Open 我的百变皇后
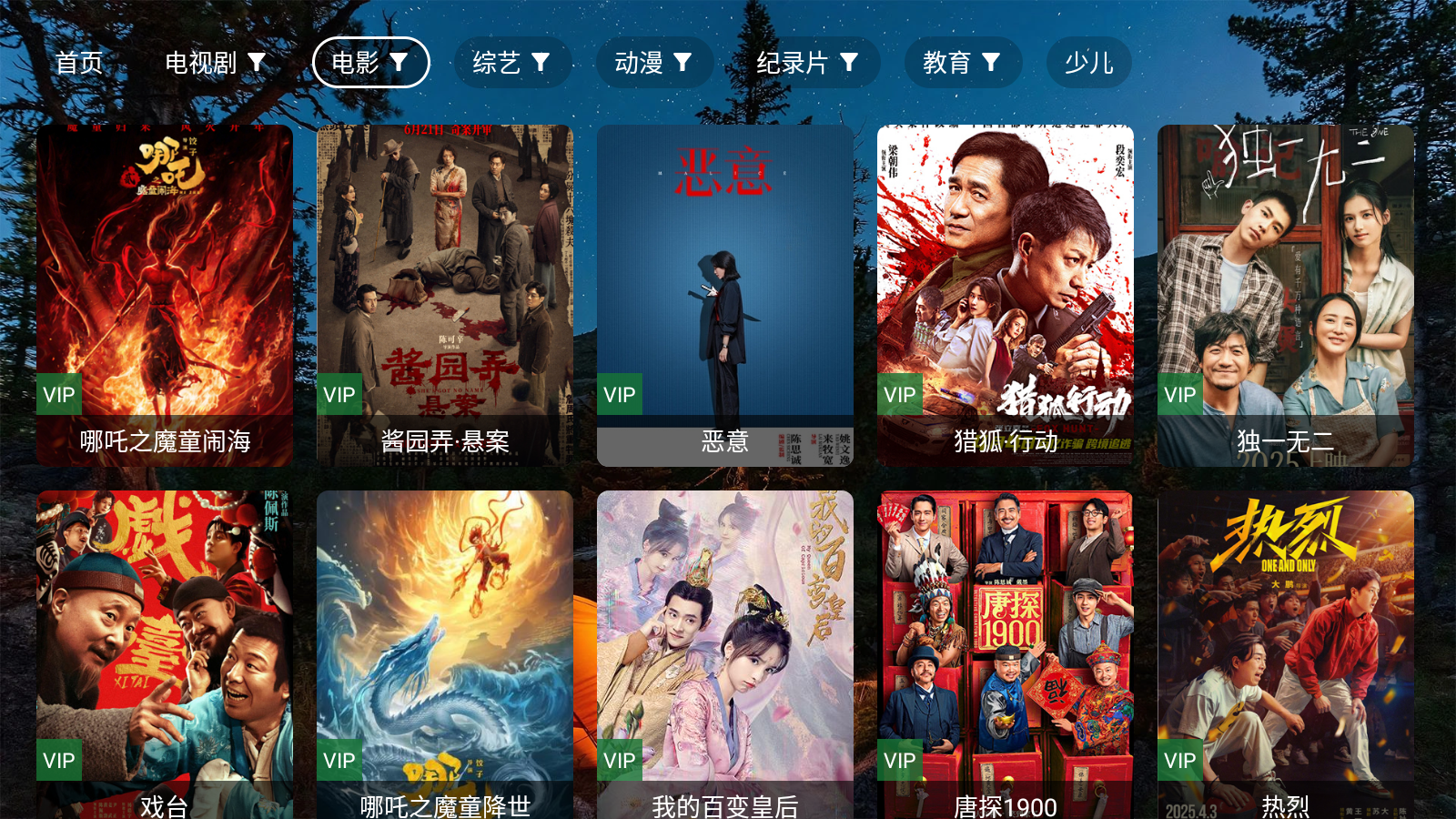The height and width of the screenshot is (819, 1456). (725, 655)
